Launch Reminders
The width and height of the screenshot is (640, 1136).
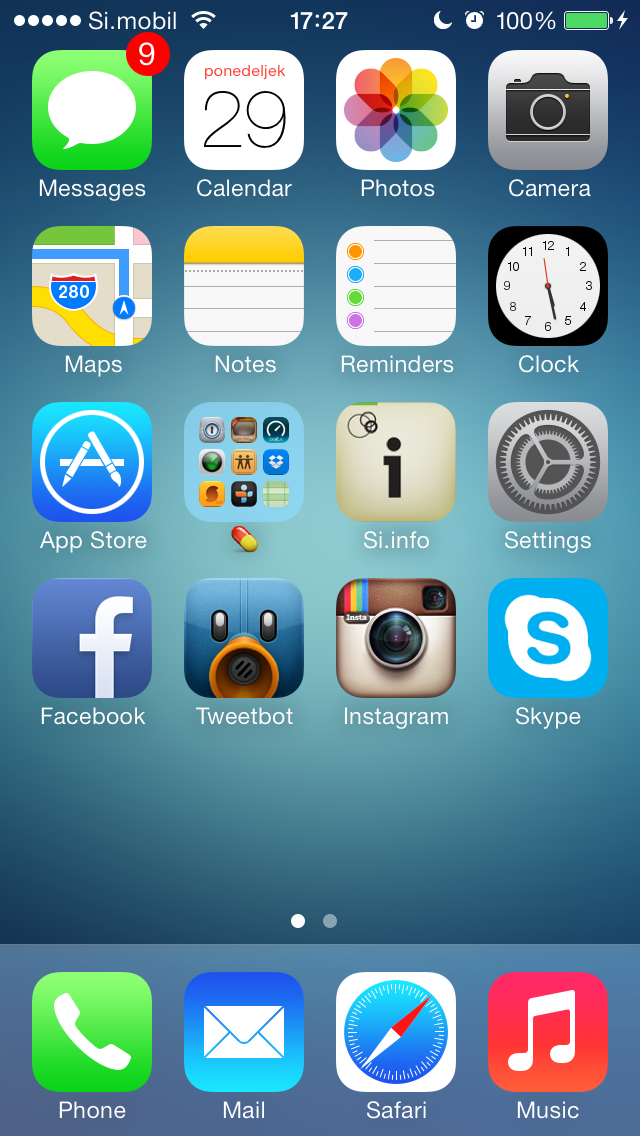pos(396,286)
